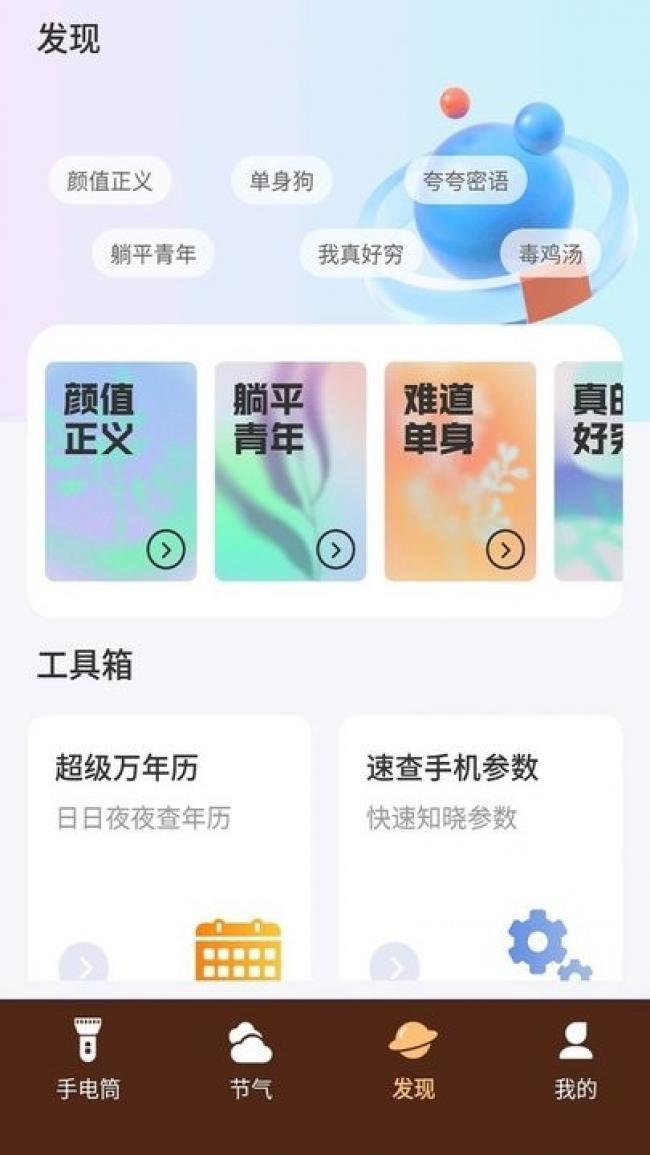Tap the 我真好穷 chip
Viewport: 650px width, 1155px height.
[361, 253]
